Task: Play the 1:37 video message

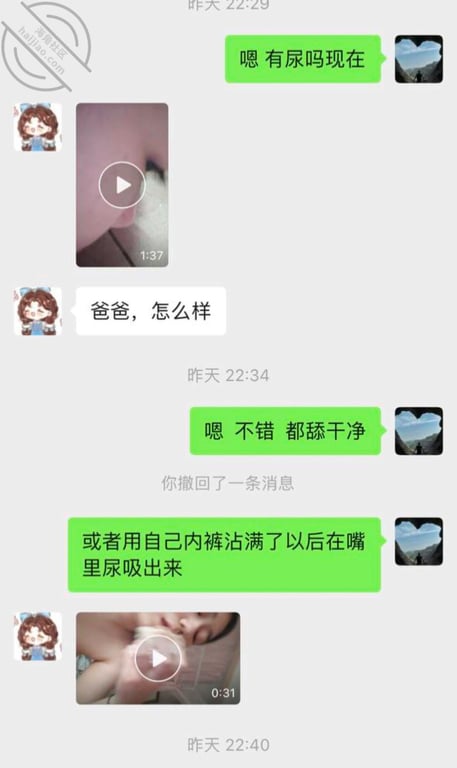Action: 122,185
